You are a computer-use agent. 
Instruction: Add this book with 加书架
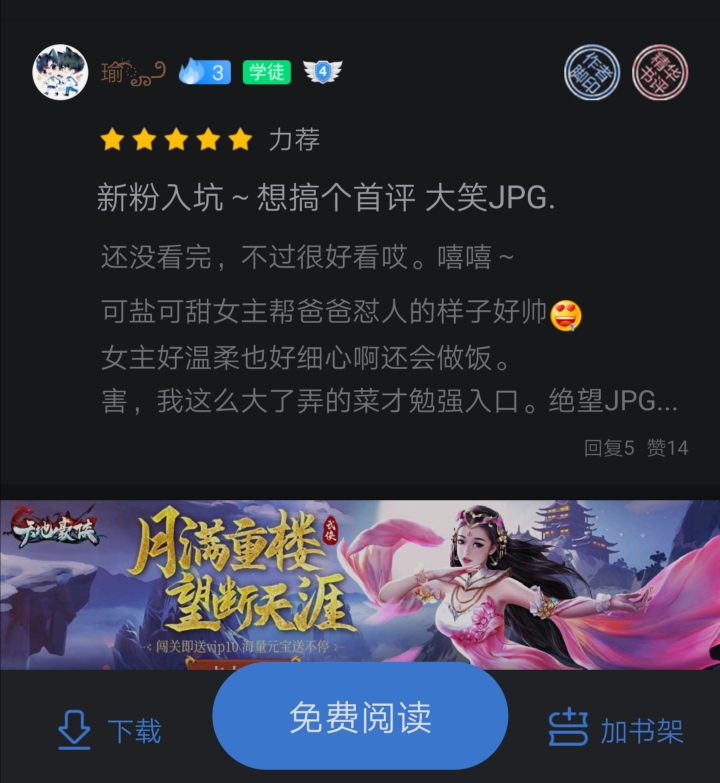click(616, 731)
